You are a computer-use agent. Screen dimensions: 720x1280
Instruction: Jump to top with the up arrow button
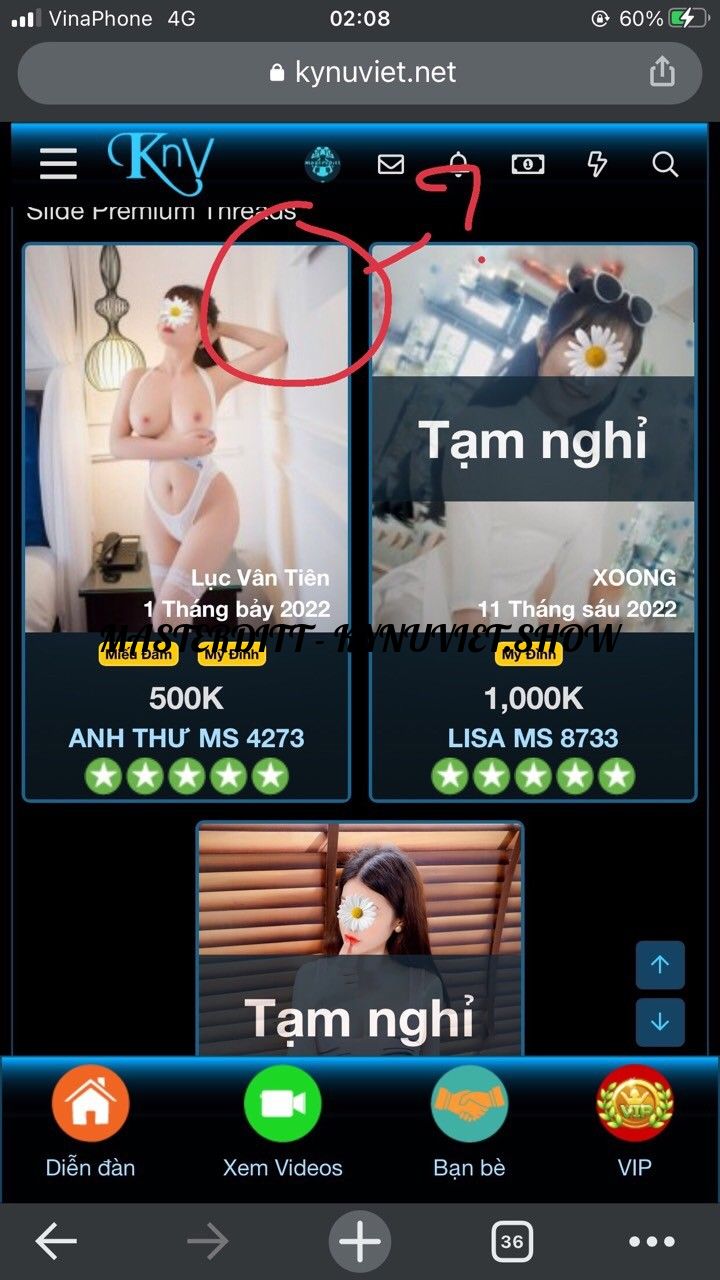pos(660,965)
